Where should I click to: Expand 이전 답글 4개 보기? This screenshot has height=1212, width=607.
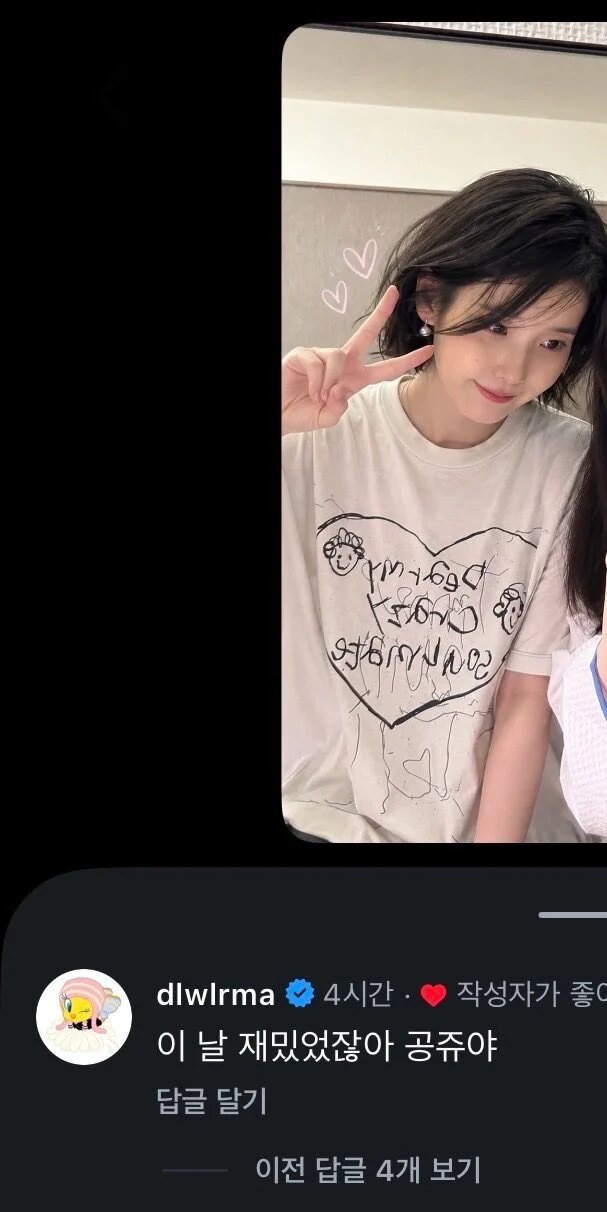[368, 1169]
